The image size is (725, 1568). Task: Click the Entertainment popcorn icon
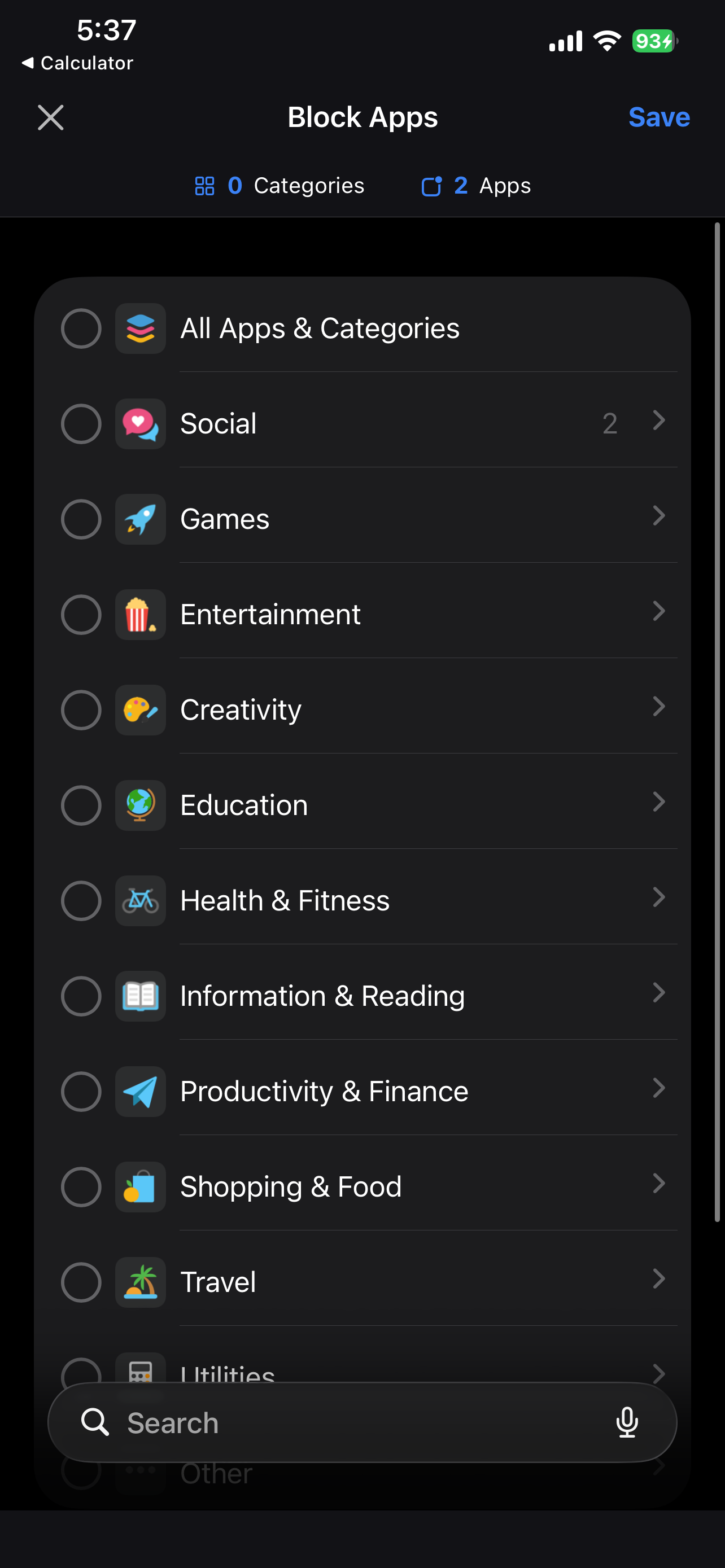pos(140,615)
